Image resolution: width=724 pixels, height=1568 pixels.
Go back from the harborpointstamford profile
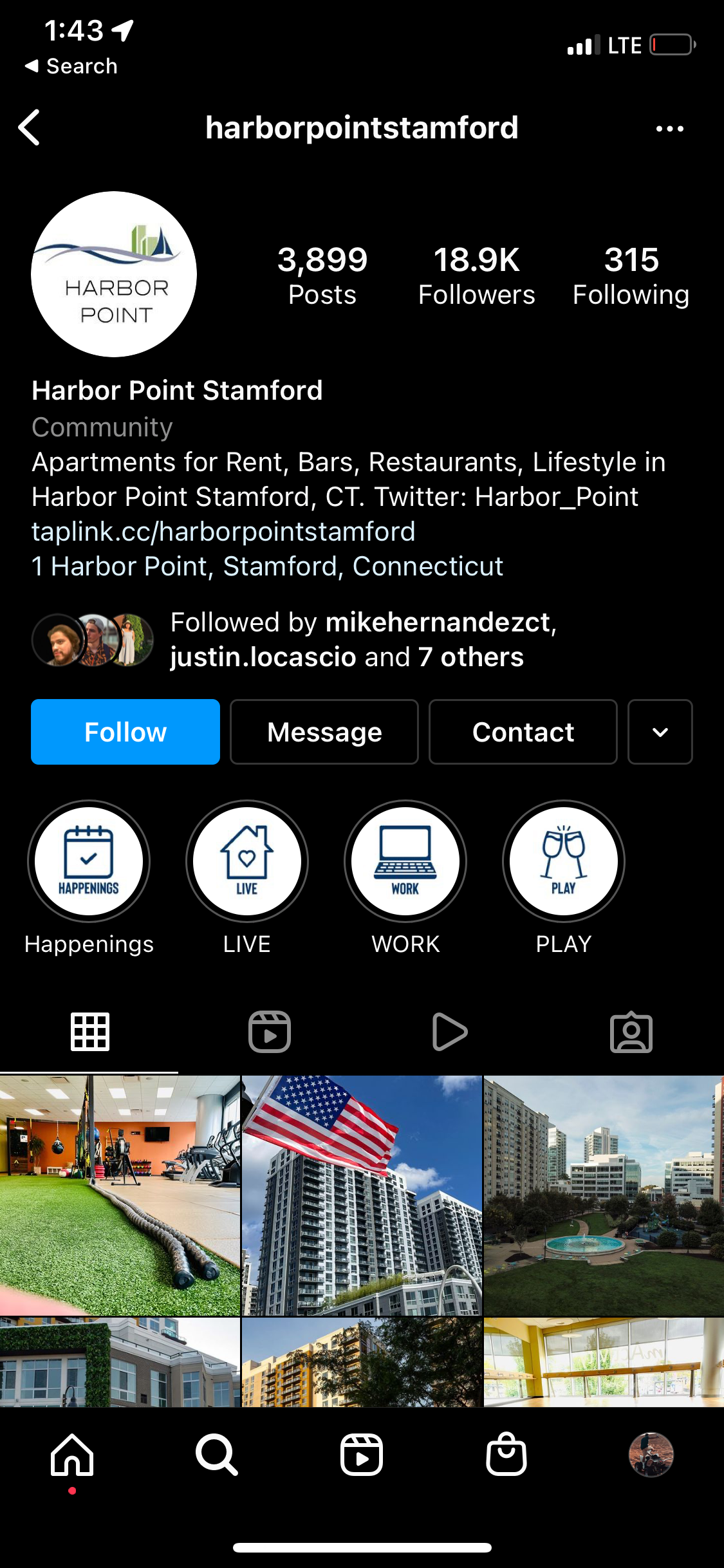30,127
